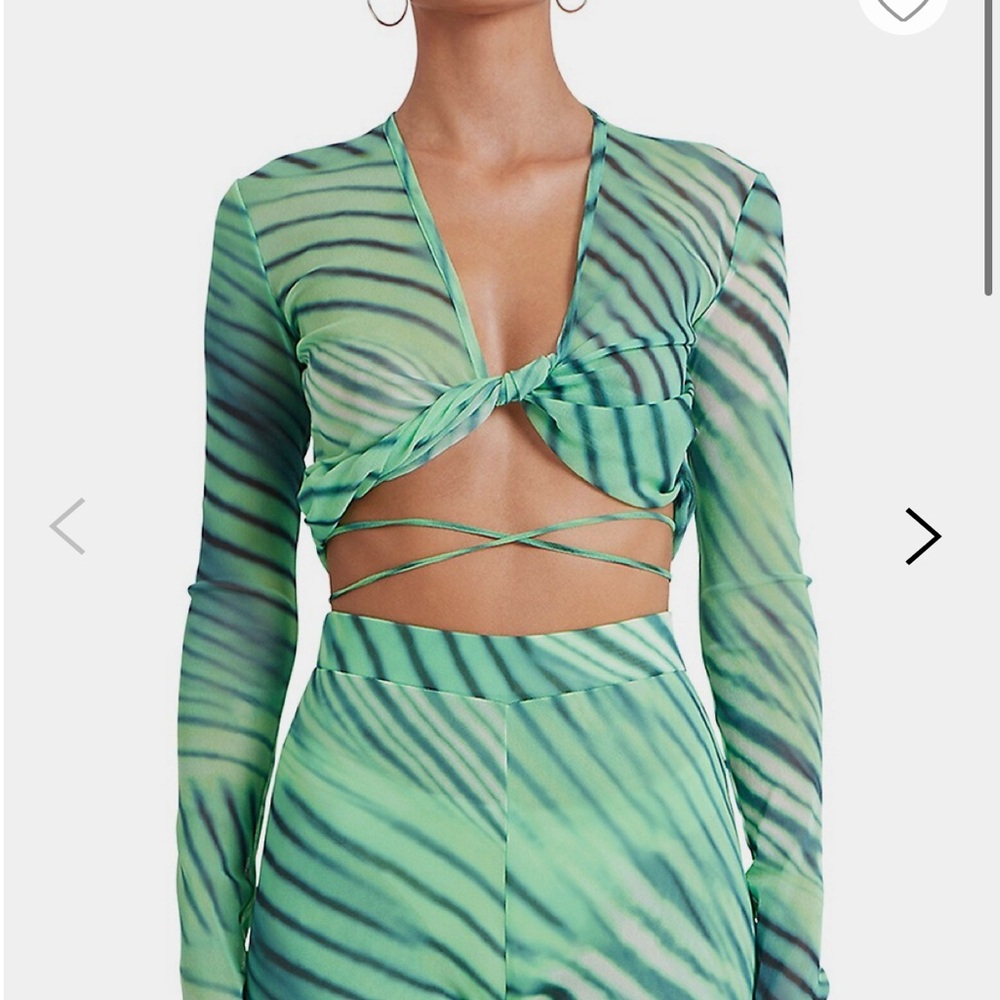
Task: Go back to the previous product photo
Action: (x=68, y=526)
